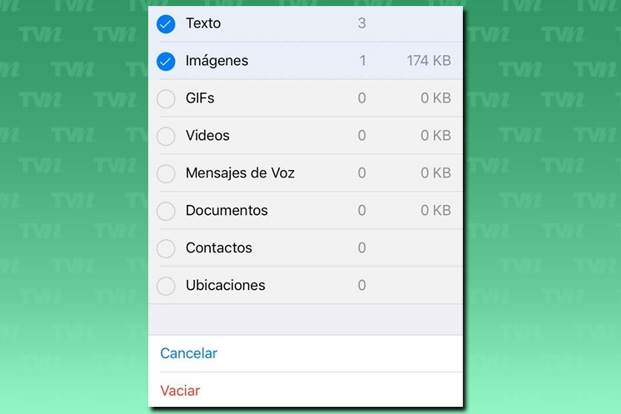Deselect the Imágenes option

click(x=166, y=62)
